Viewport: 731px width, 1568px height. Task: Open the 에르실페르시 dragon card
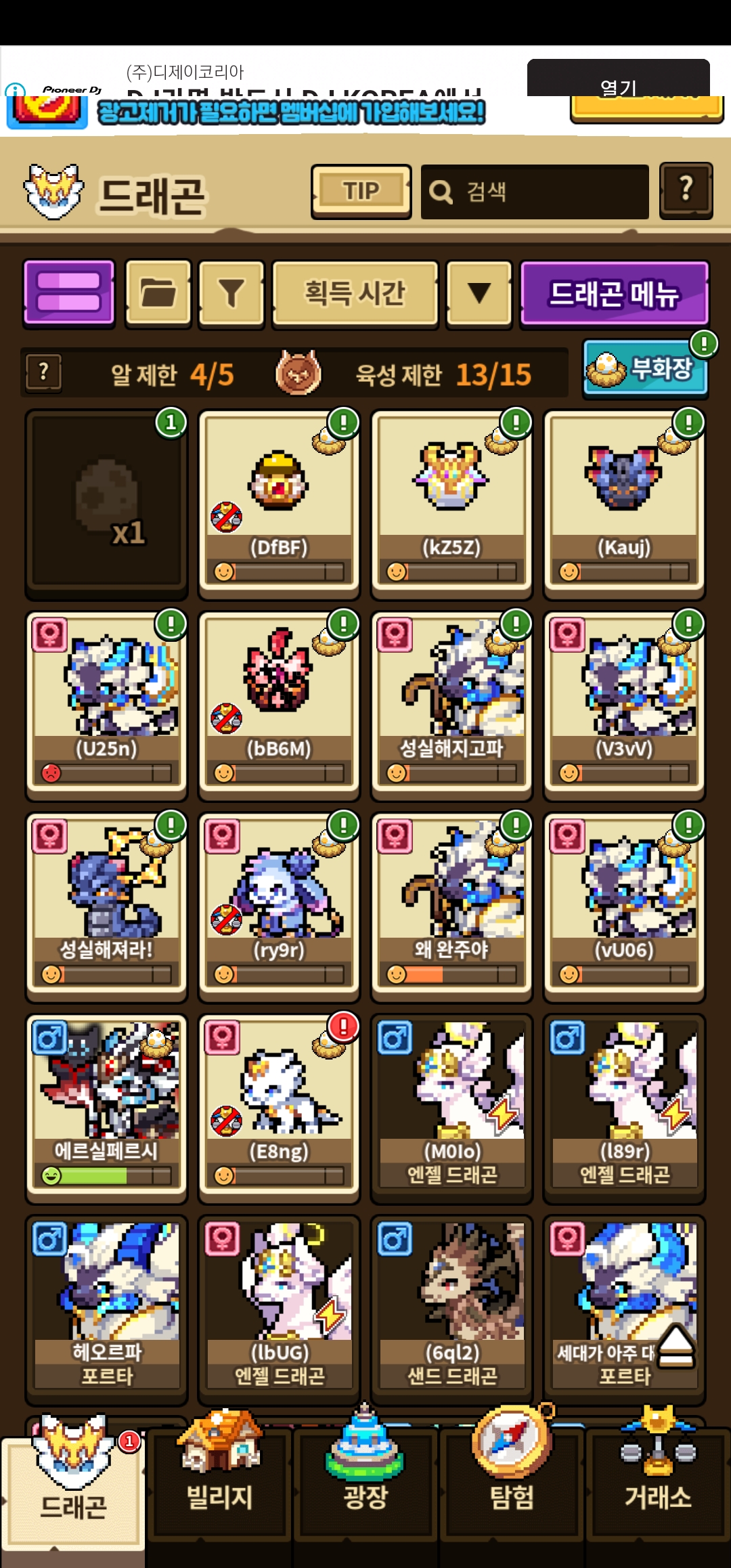pyautogui.click(x=106, y=1108)
